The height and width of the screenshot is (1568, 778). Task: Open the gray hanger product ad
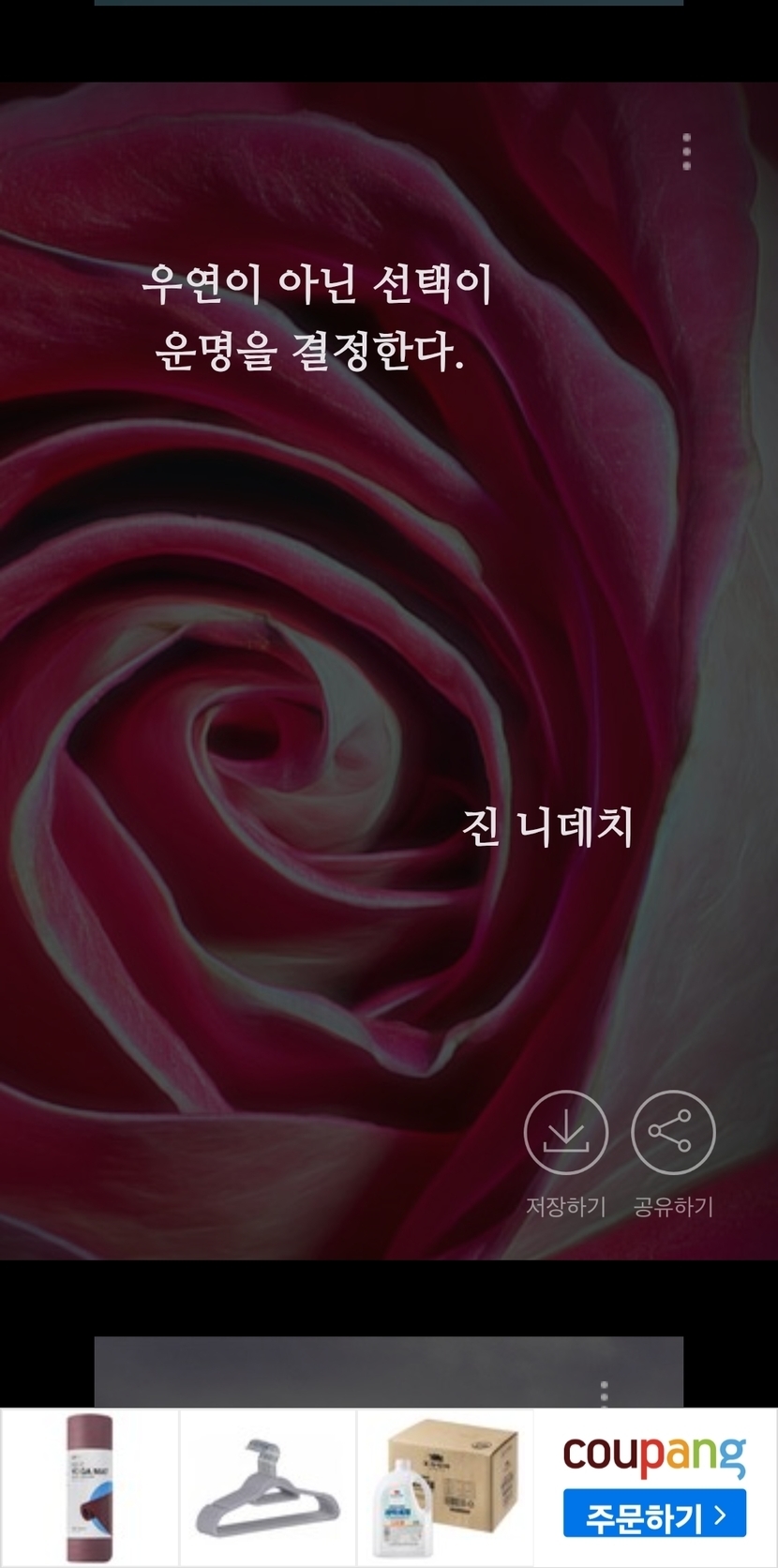[x=267, y=1485]
